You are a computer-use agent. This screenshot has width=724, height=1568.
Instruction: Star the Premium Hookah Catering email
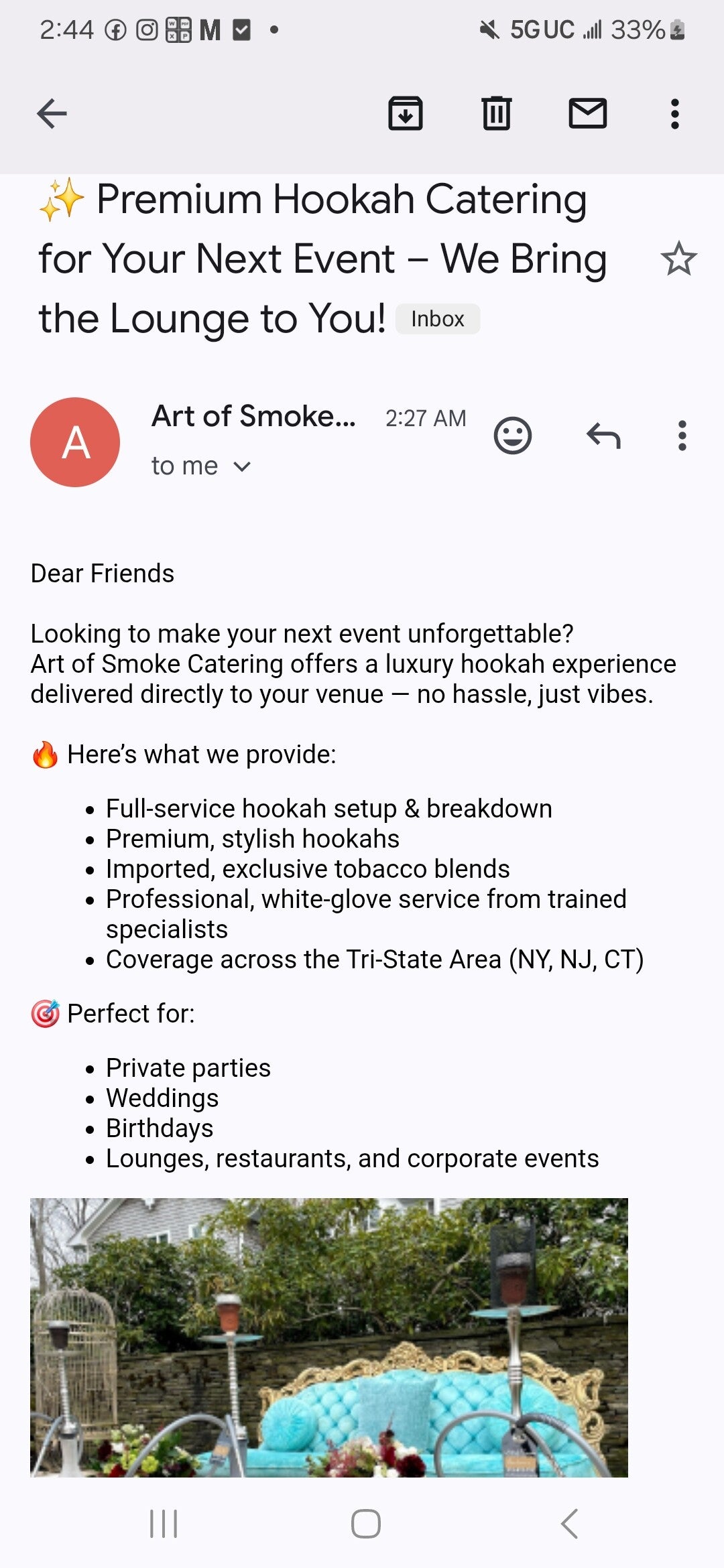click(678, 259)
